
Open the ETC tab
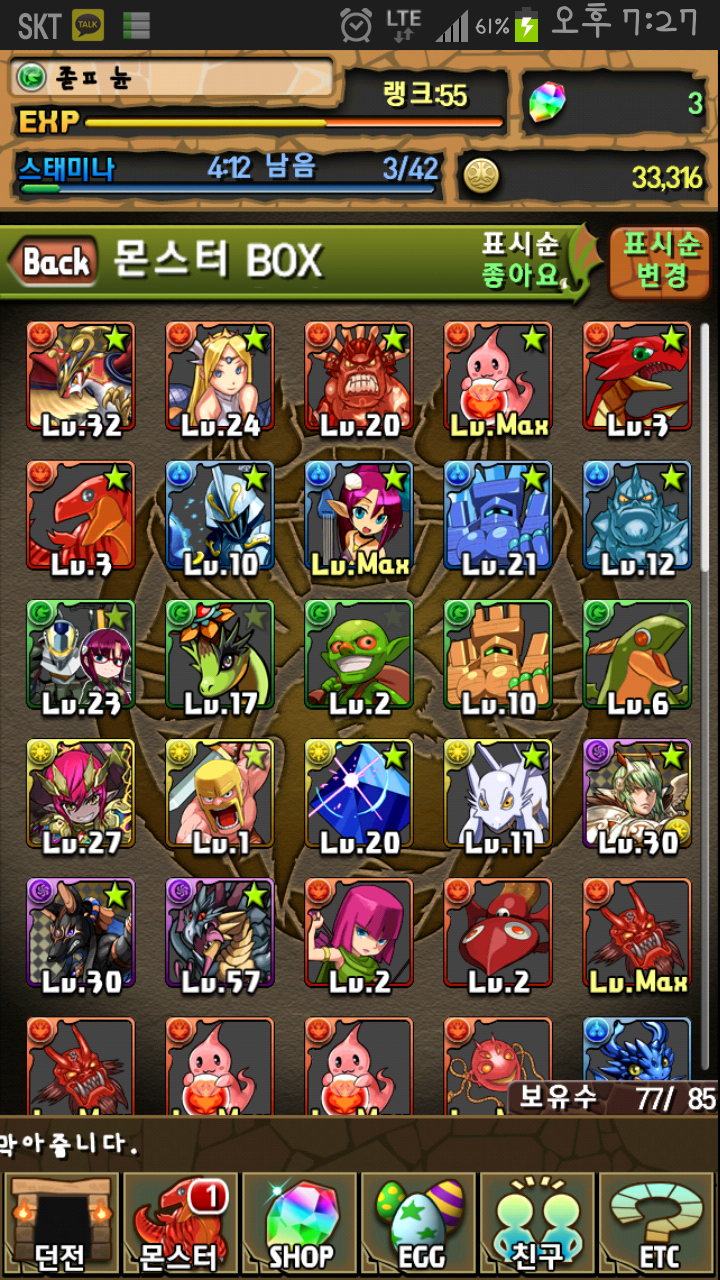point(658,1224)
